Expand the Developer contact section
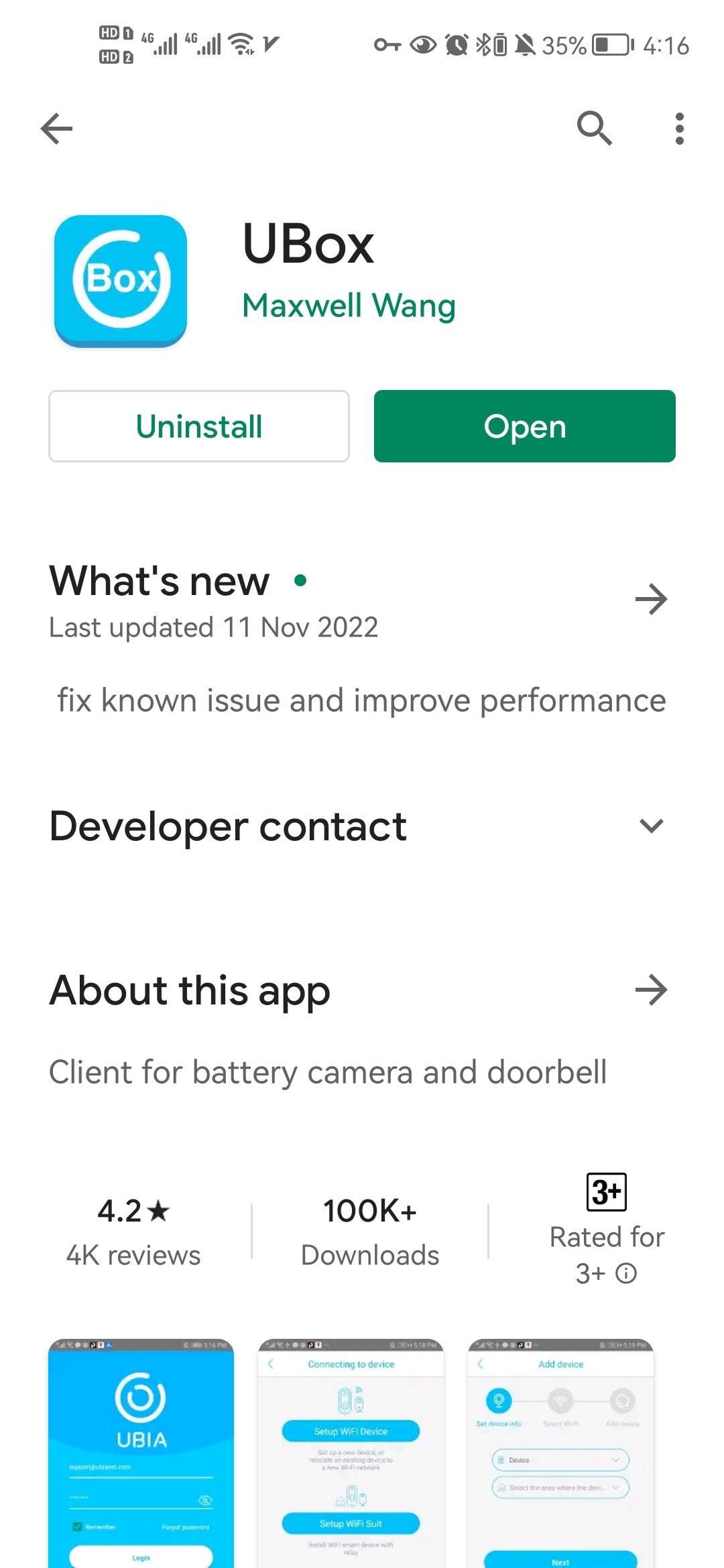The width and height of the screenshot is (724, 1568). click(651, 826)
